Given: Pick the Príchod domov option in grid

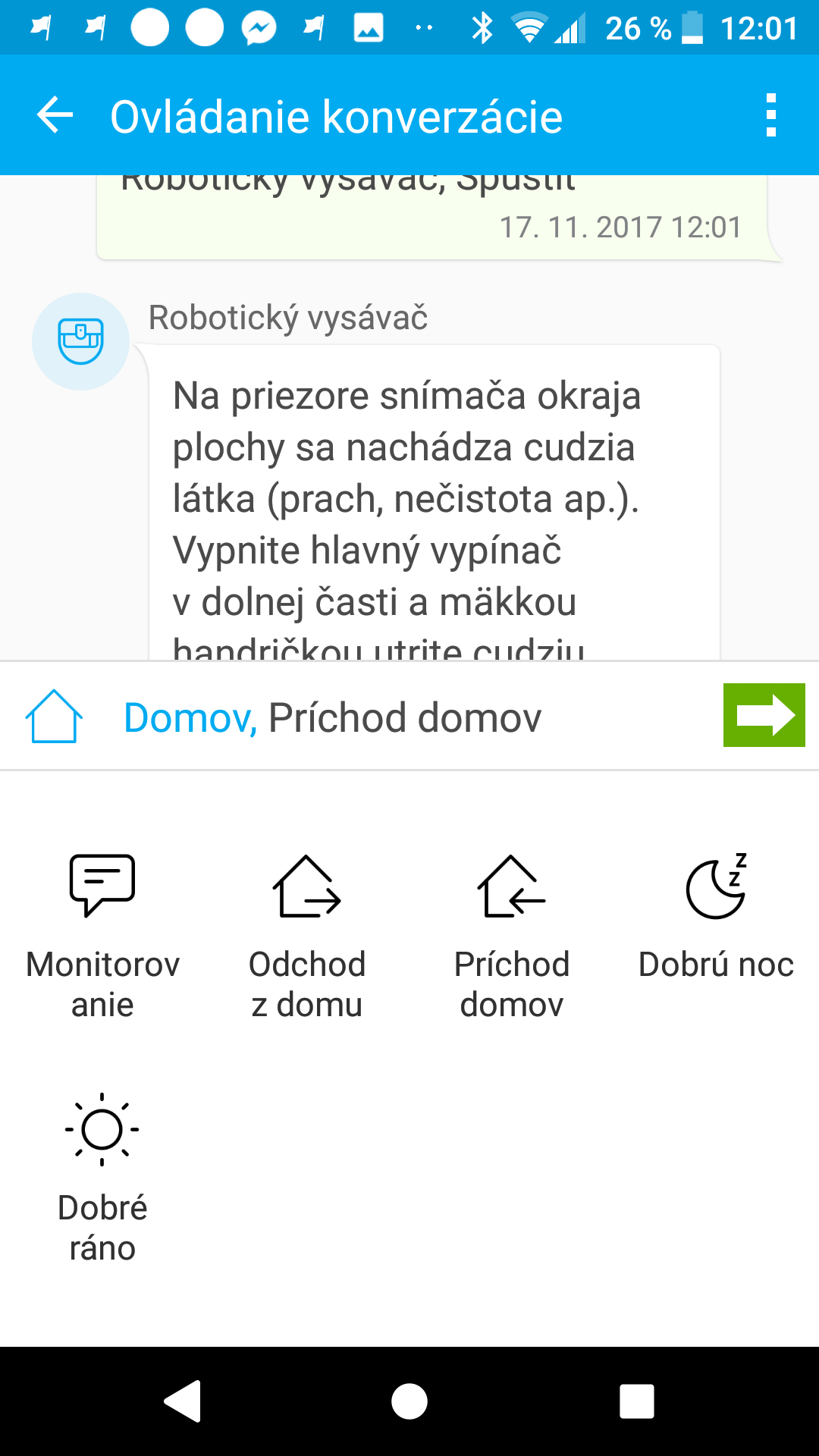Looking at the screenshot, I should point(512,937).
